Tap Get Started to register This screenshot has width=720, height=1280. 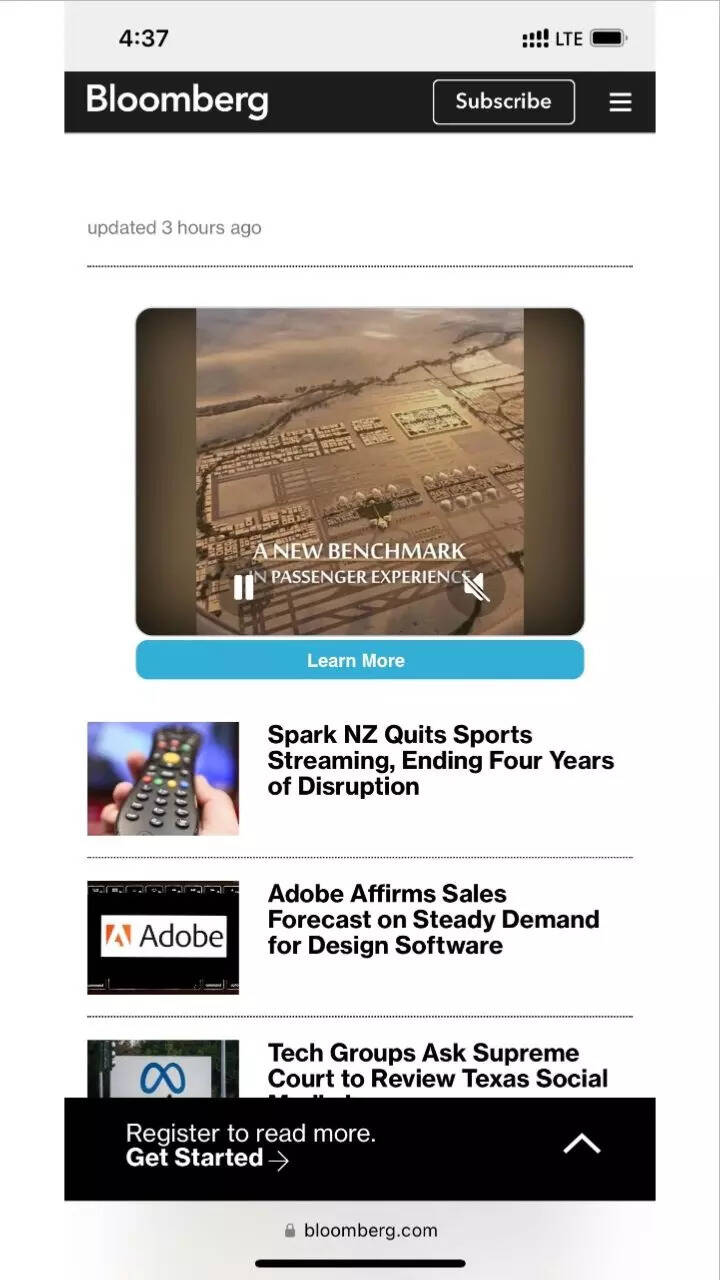pos(206,1158)
